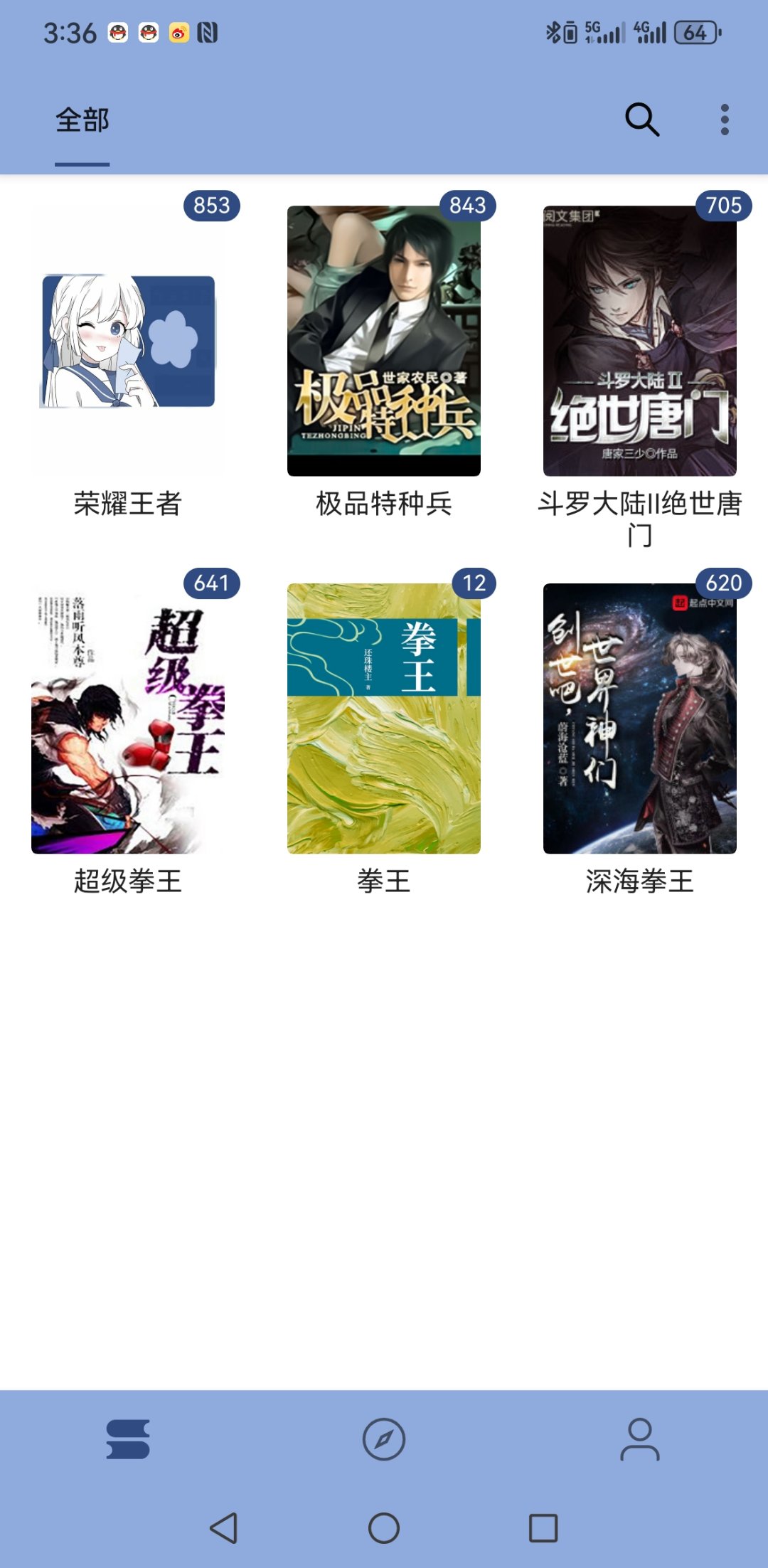The image size is (768, 1568).
Task: Switch to the discover compass tab
Action: 384,1439
